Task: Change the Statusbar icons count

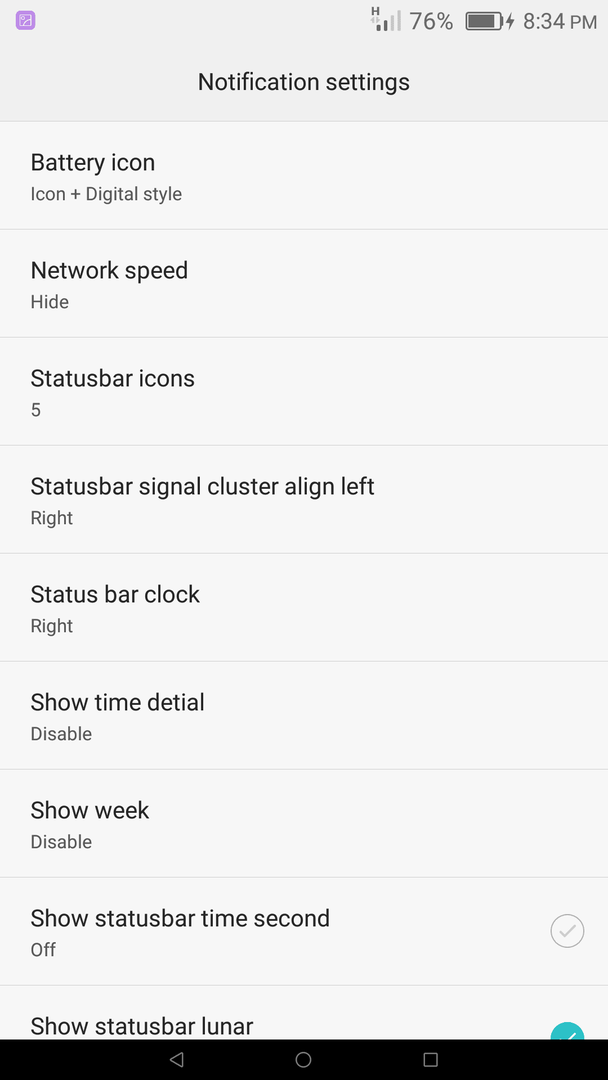Action: [x=304, y=392]
